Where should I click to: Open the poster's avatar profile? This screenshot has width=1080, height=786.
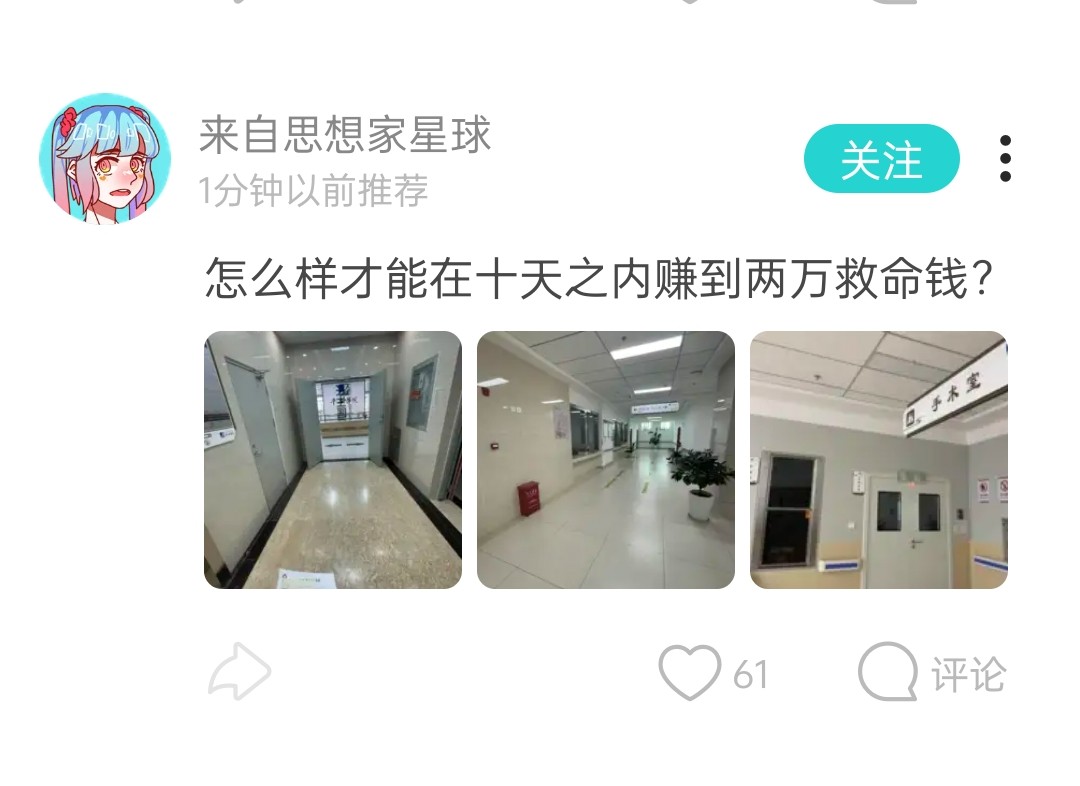tap(104, 158)
